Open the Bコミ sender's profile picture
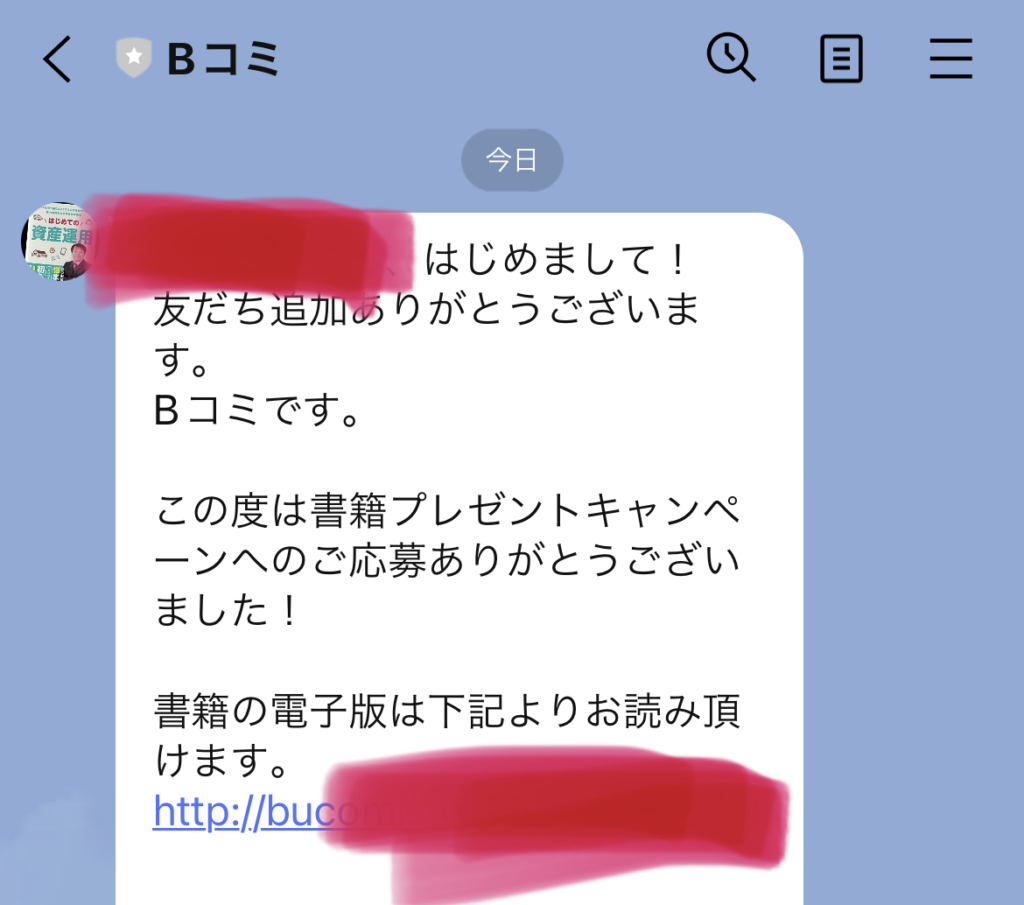The width and height of the screenshot is (1024, 905). [58, 241]
